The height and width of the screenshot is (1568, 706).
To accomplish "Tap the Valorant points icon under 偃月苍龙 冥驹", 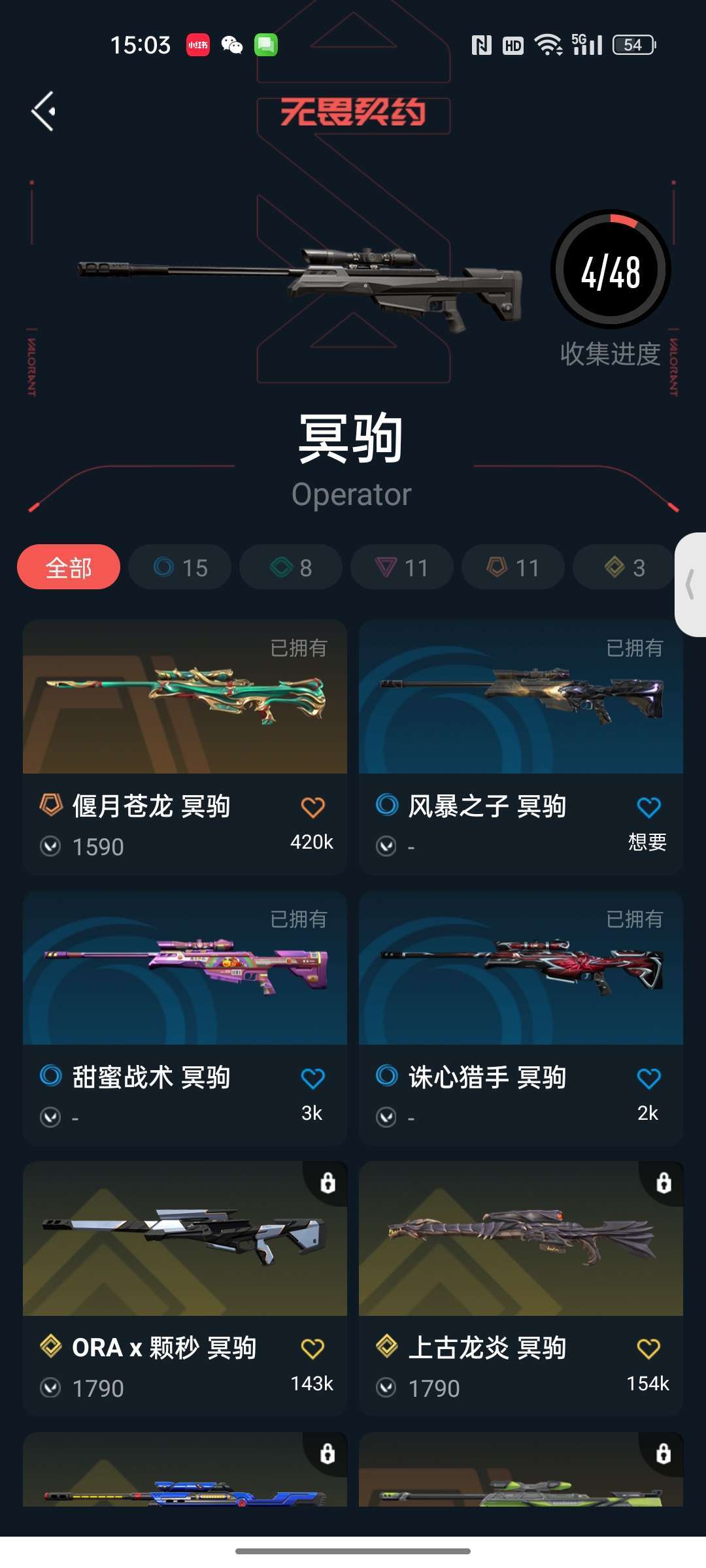I will pos(50,845).
